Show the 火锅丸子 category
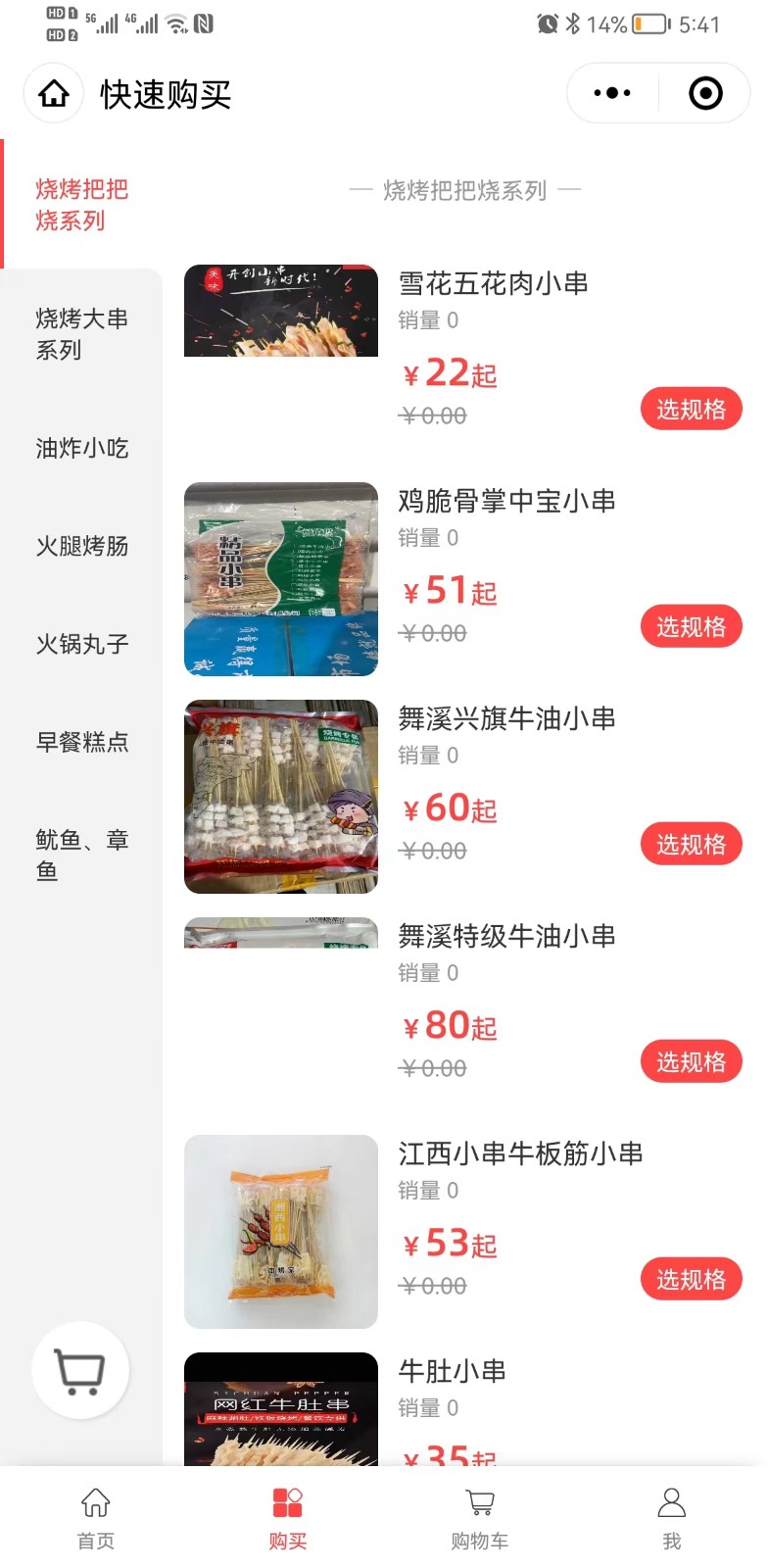Viewport: 768px width, 1568px height. 81,644
